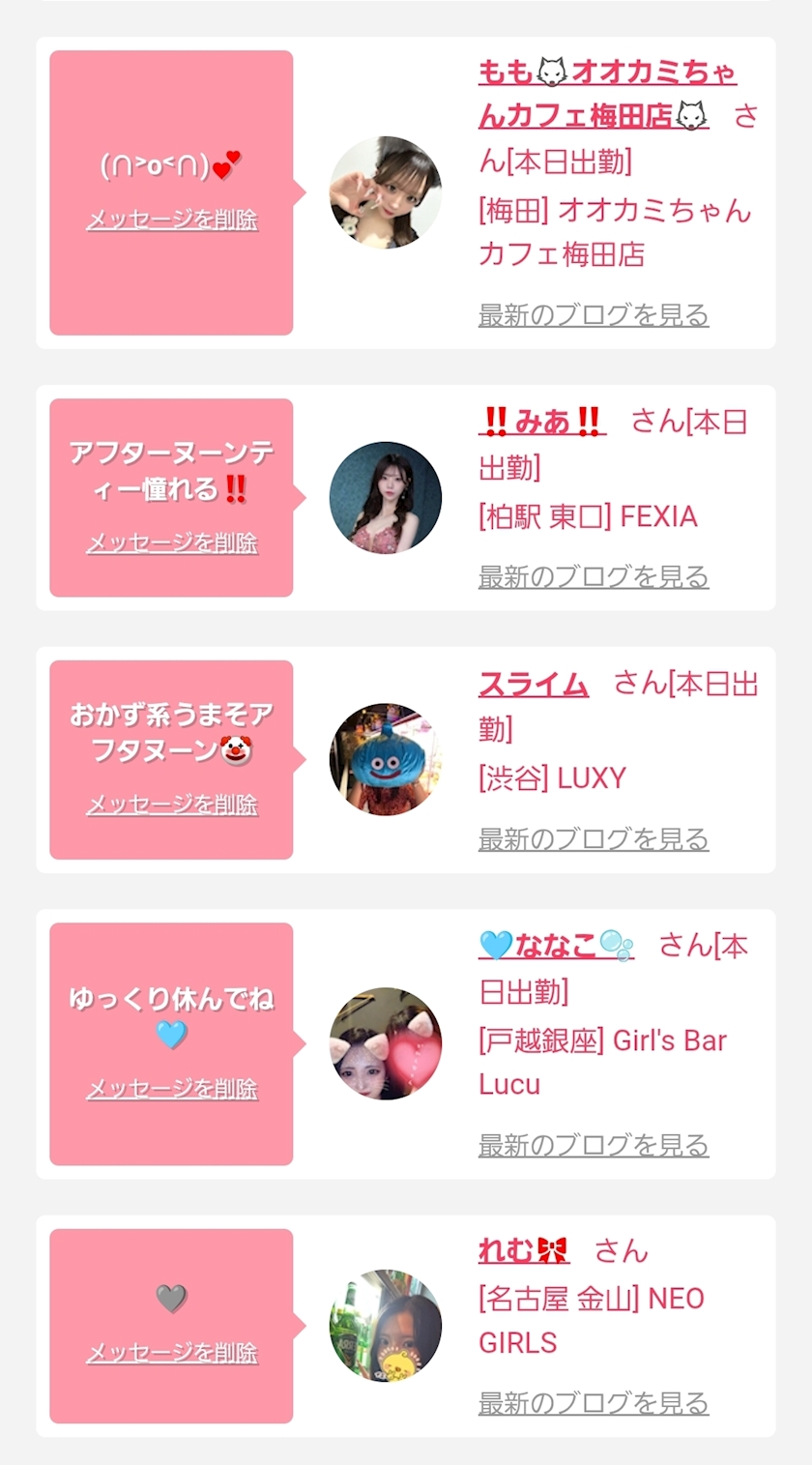Open the みあ profile link

point(542,423)
